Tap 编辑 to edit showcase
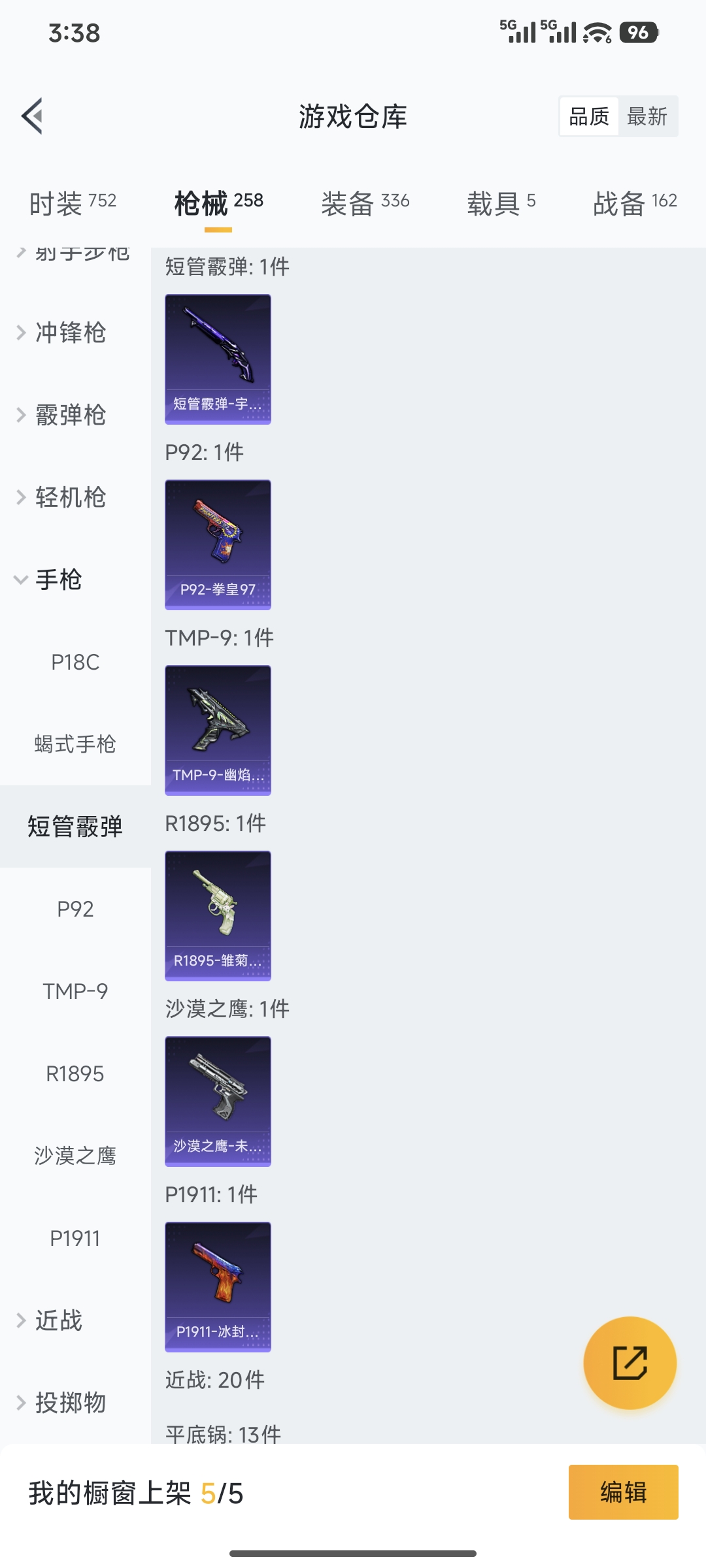This screenshot has height=1568, width=706. (623, 1492)
